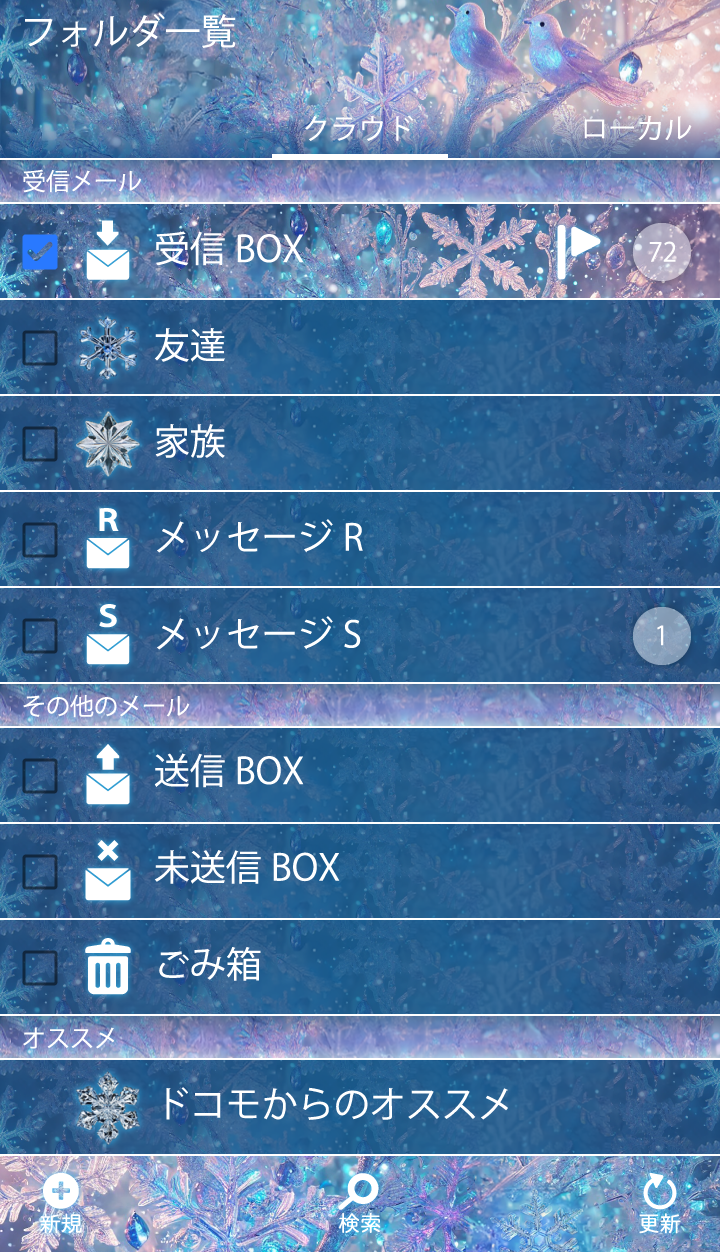Uncheck the 受信 BOX checkbox
The width and height of the screenshot is (720, 1252).
click(40, 251)
